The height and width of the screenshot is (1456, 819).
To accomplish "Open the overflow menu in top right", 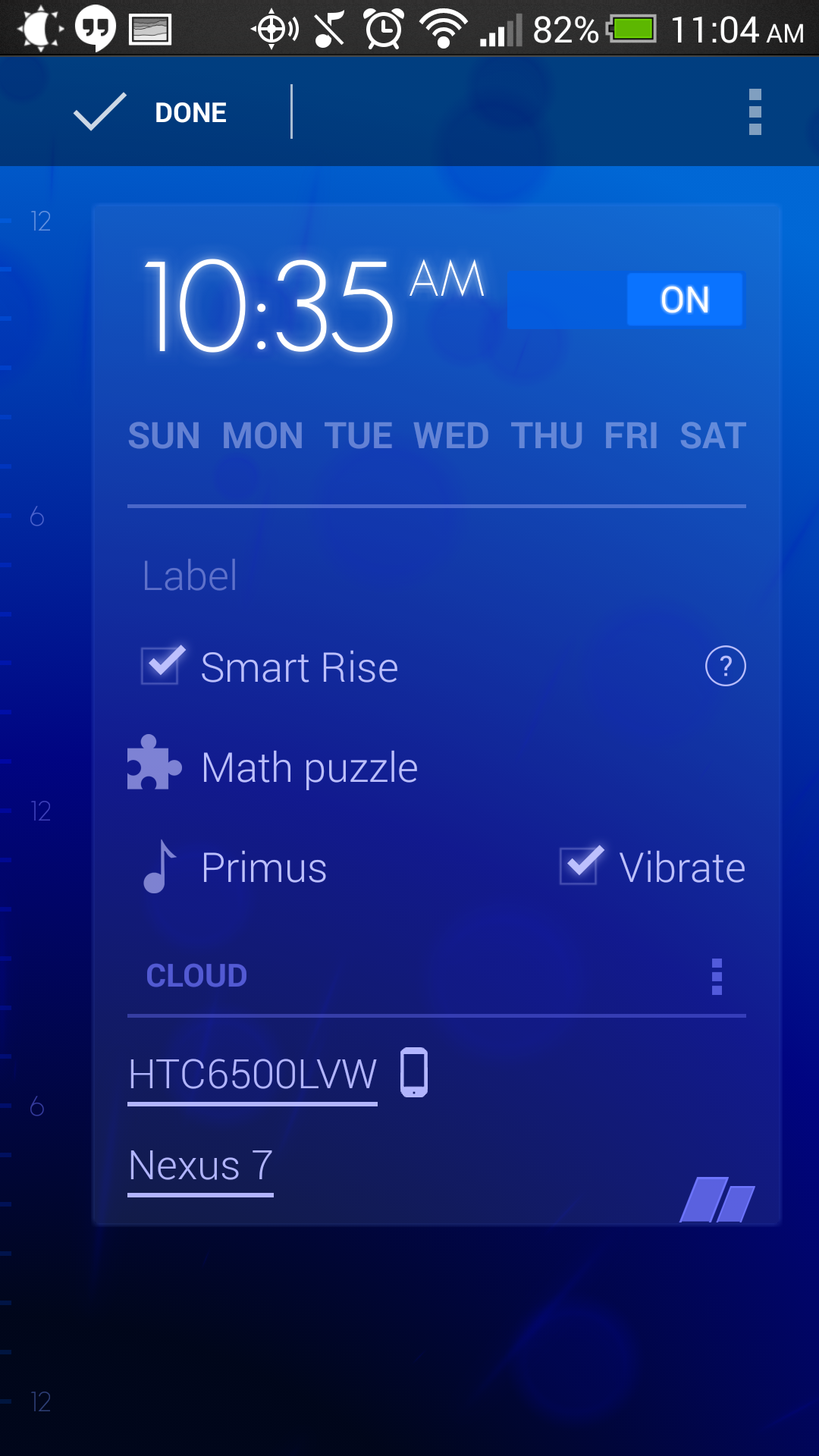I will pos(755,111).
